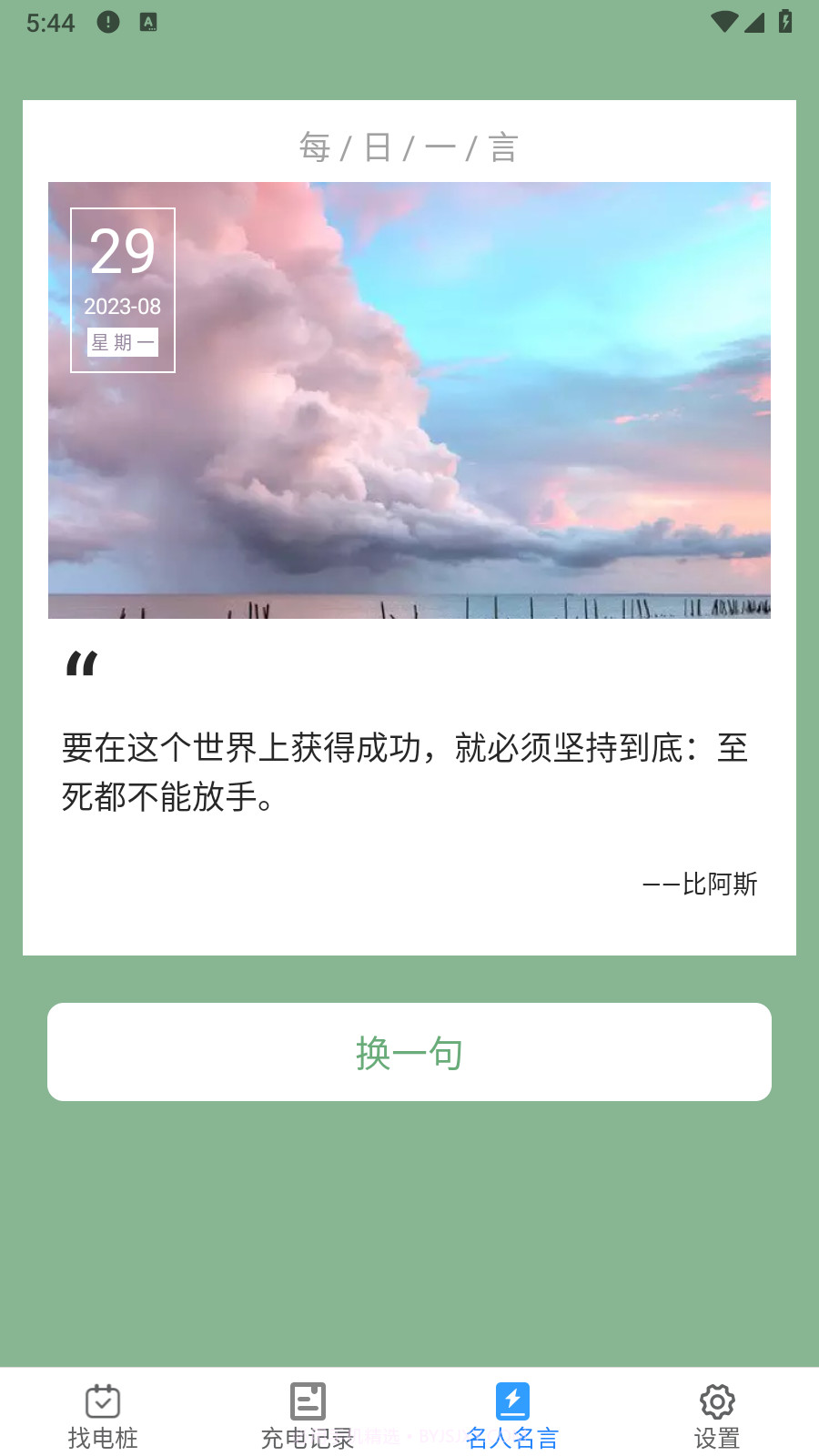Click the signal strength icon
Screen dimensions: 819x1456
pos(754,23)
